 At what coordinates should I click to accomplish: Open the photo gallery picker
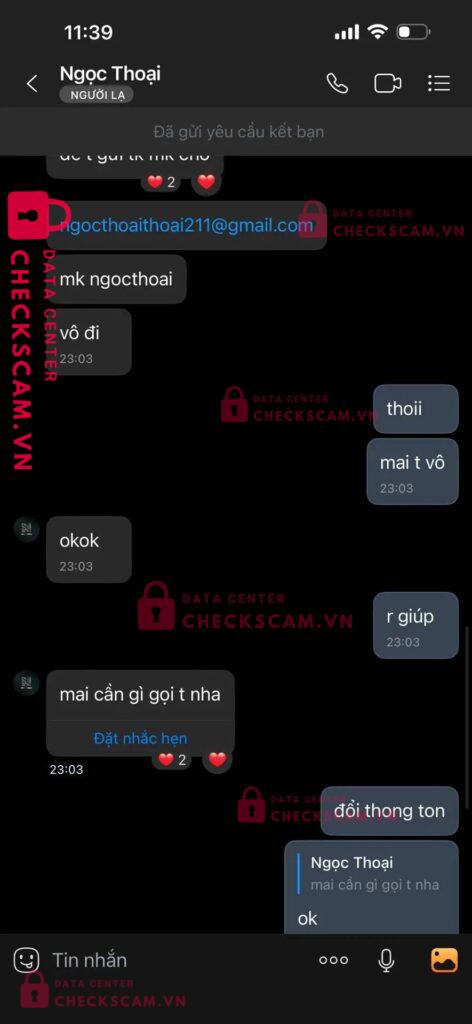click(x=444, y=960)
